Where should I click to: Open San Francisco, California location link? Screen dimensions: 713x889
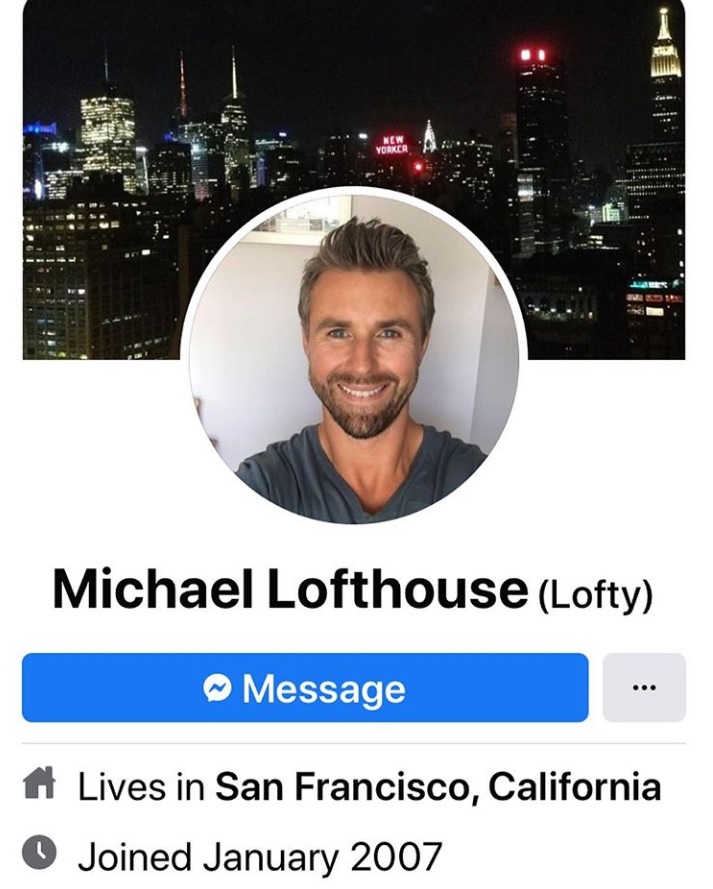(438, 787)
